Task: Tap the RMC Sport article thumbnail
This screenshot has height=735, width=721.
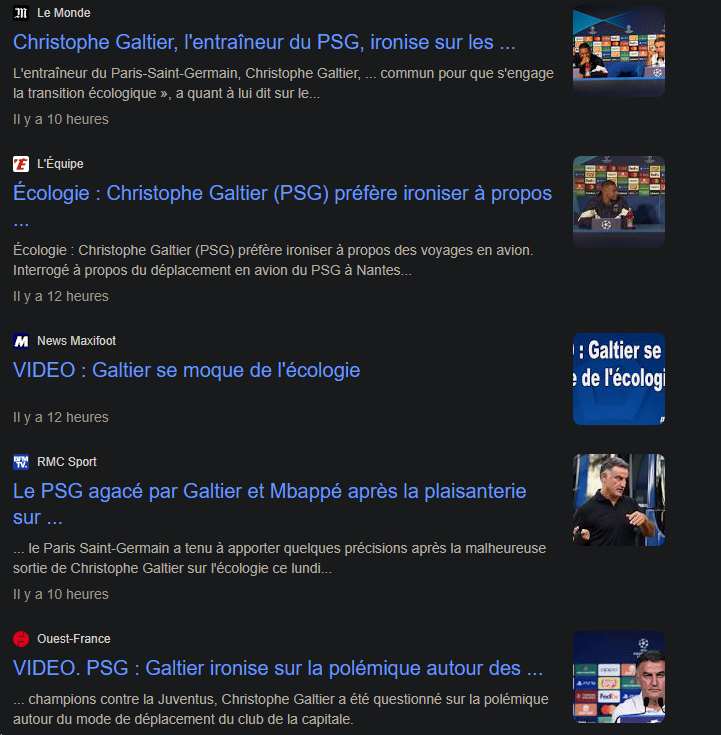Action: pyautogui.click(x=618, y=500)
